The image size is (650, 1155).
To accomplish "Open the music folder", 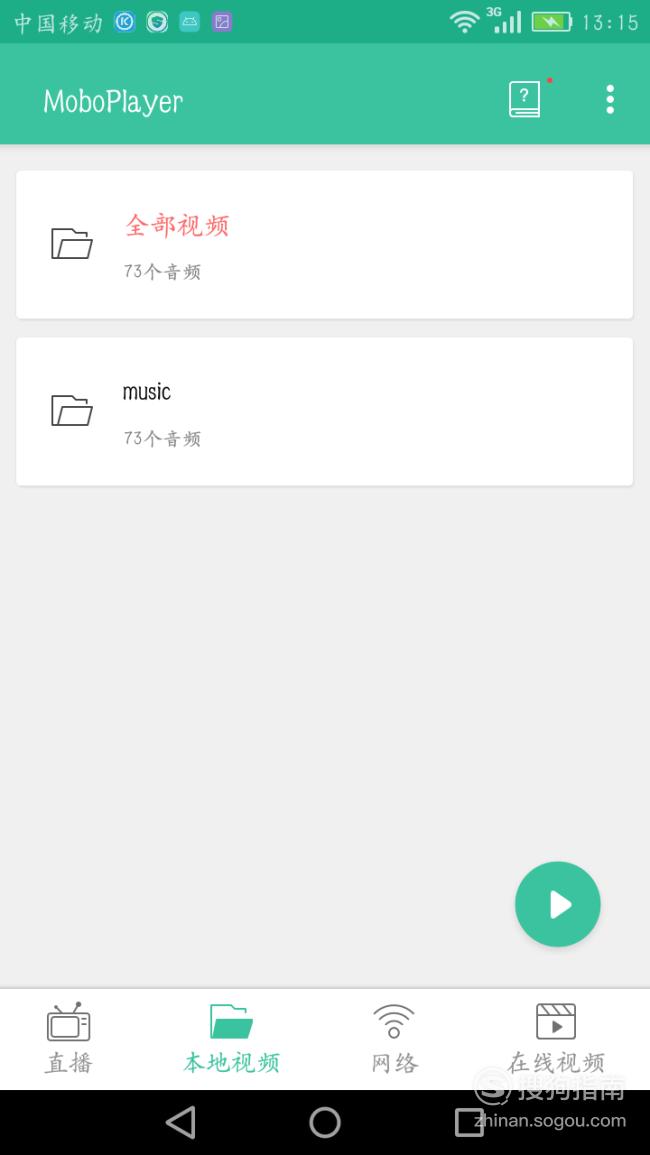I will [x=324, y=412].
